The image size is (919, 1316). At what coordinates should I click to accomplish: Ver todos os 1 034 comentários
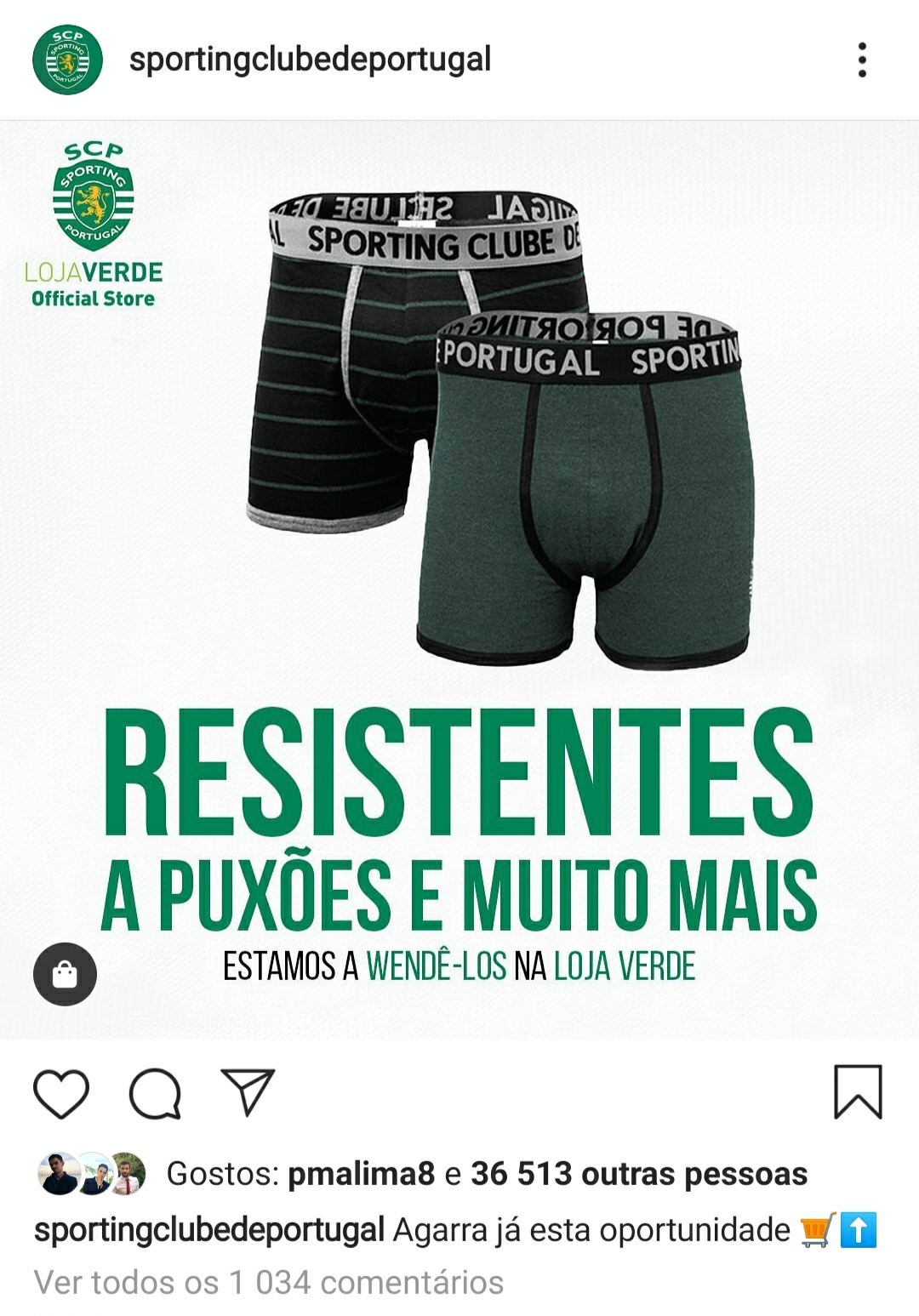click(269, 1282)
